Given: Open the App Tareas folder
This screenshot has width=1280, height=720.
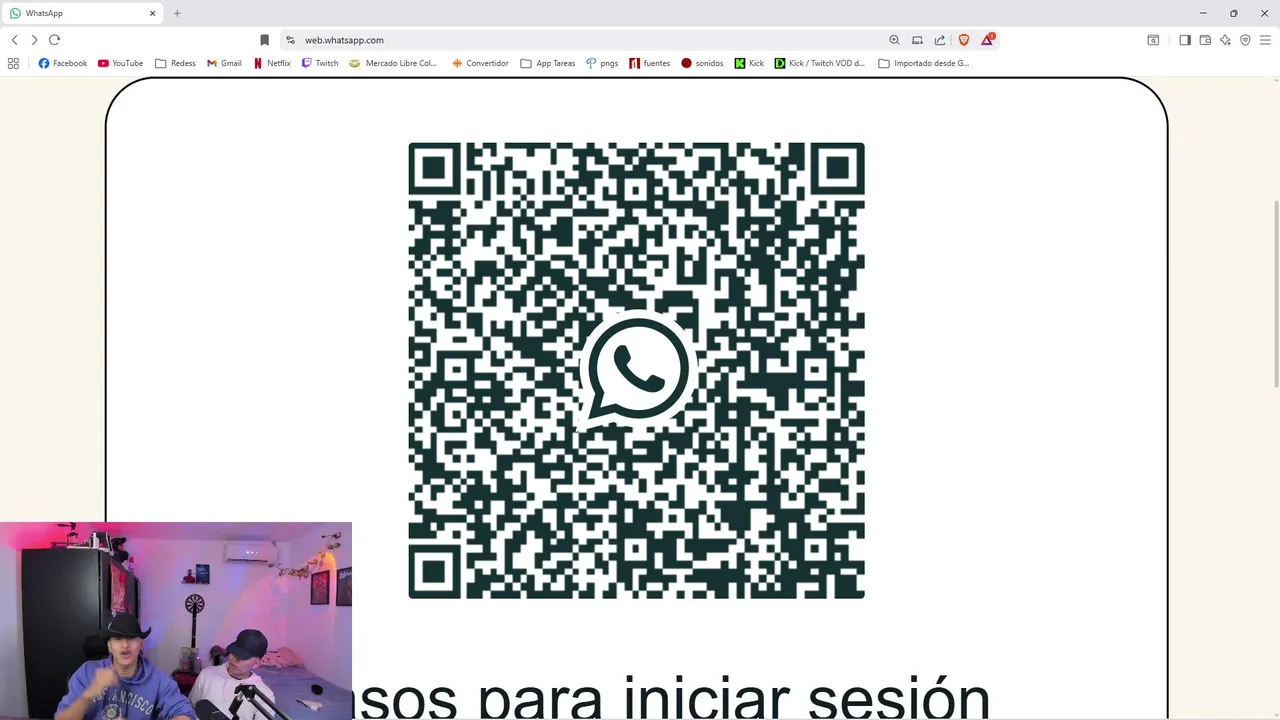Looking at the screenshot, I should pos(548,63).
